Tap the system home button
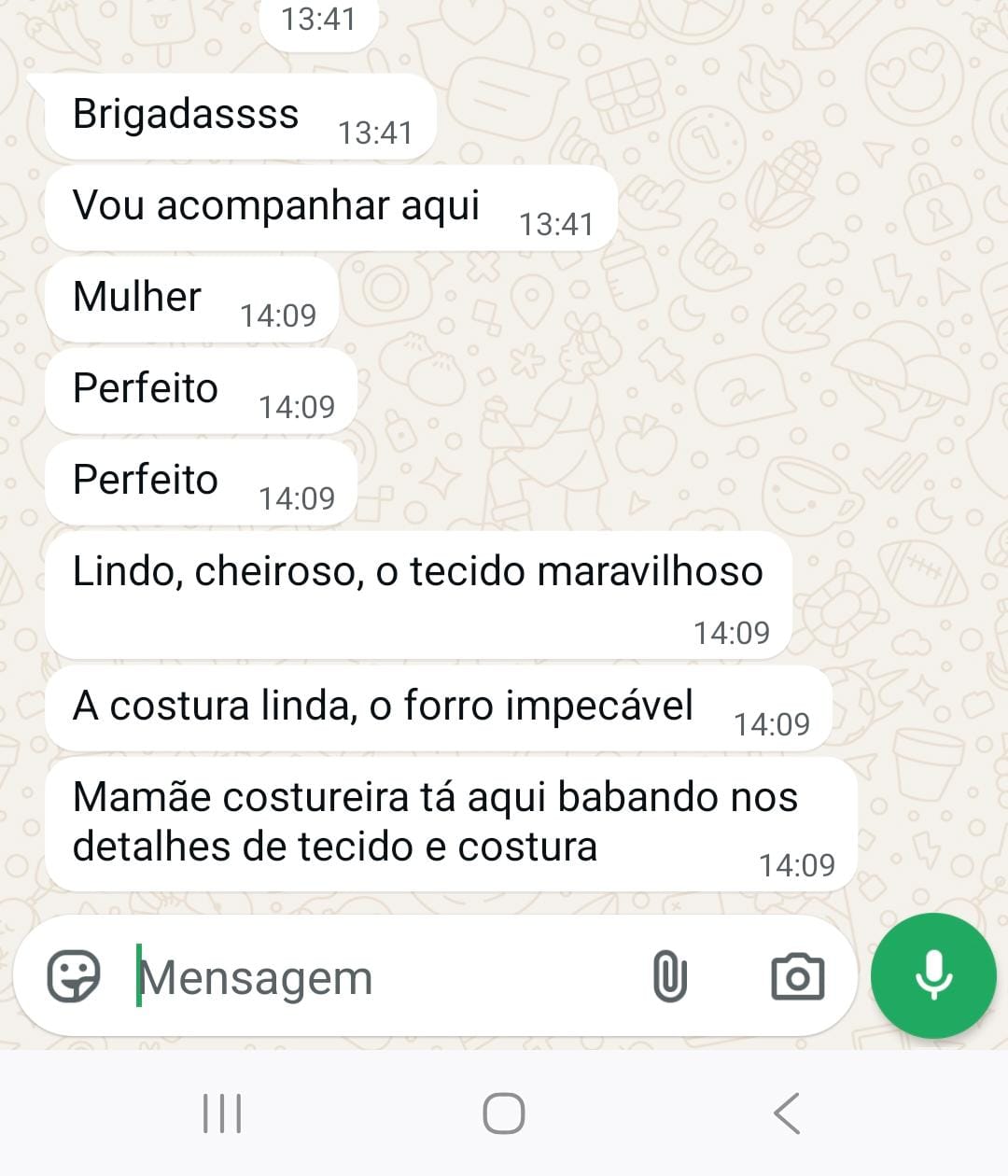The height and width of the screenshot is (1176, 1008). click(504, 1113)
